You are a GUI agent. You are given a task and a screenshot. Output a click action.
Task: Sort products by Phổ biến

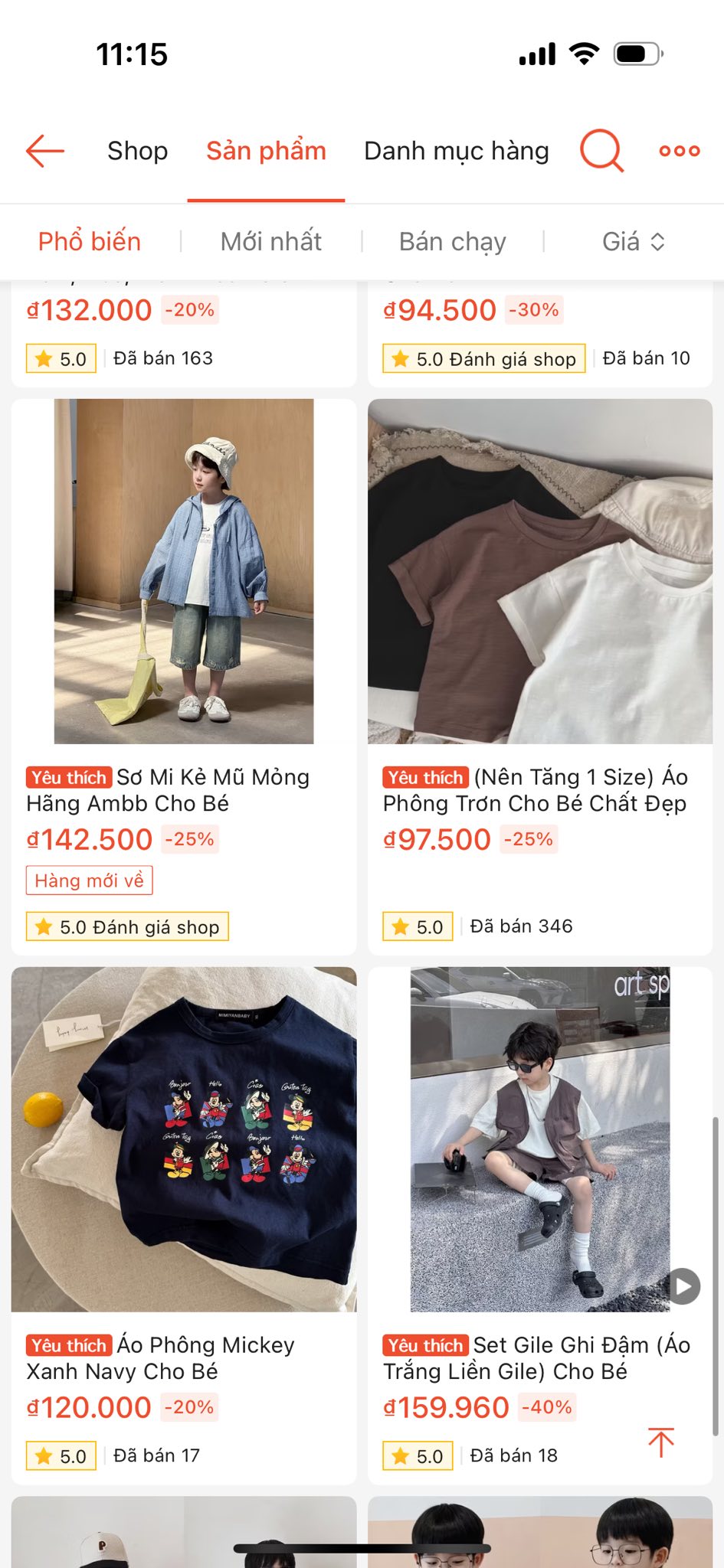pos(90,242)
